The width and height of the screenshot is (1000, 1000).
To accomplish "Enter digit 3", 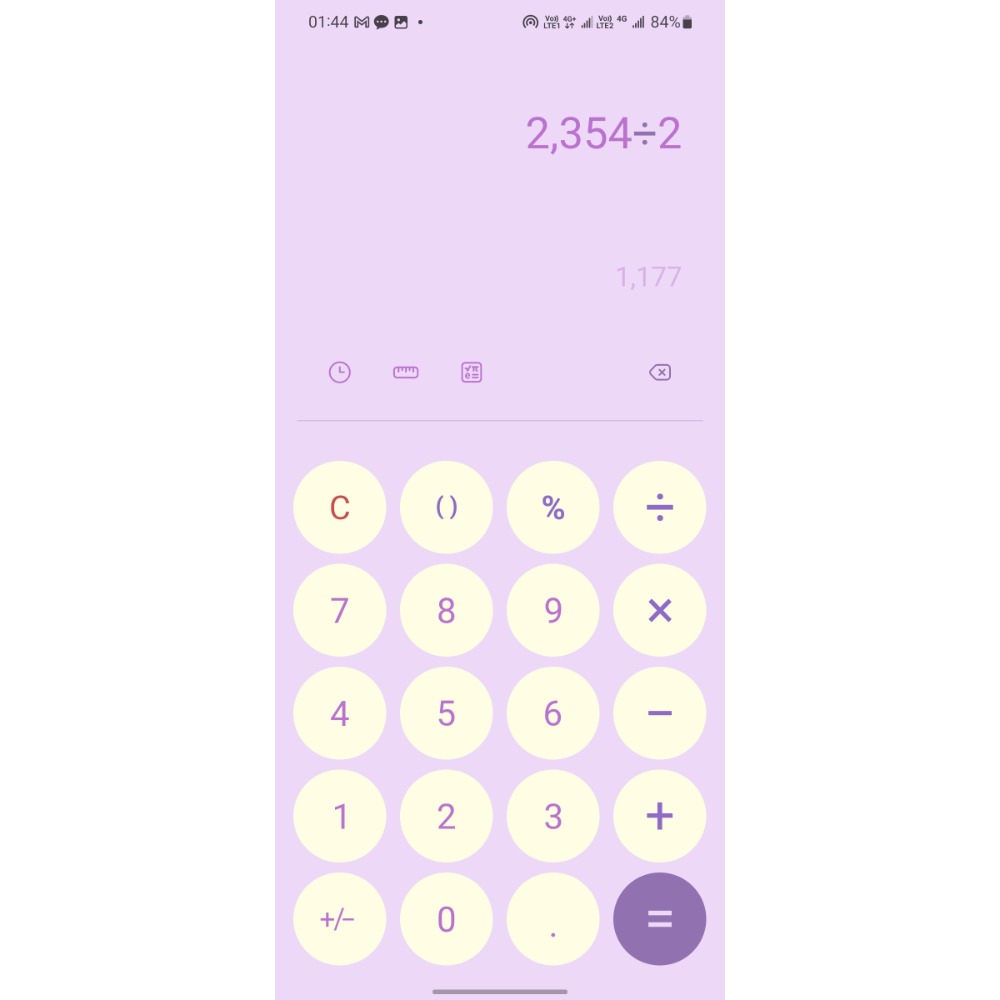I will click(x=553, y=816).
